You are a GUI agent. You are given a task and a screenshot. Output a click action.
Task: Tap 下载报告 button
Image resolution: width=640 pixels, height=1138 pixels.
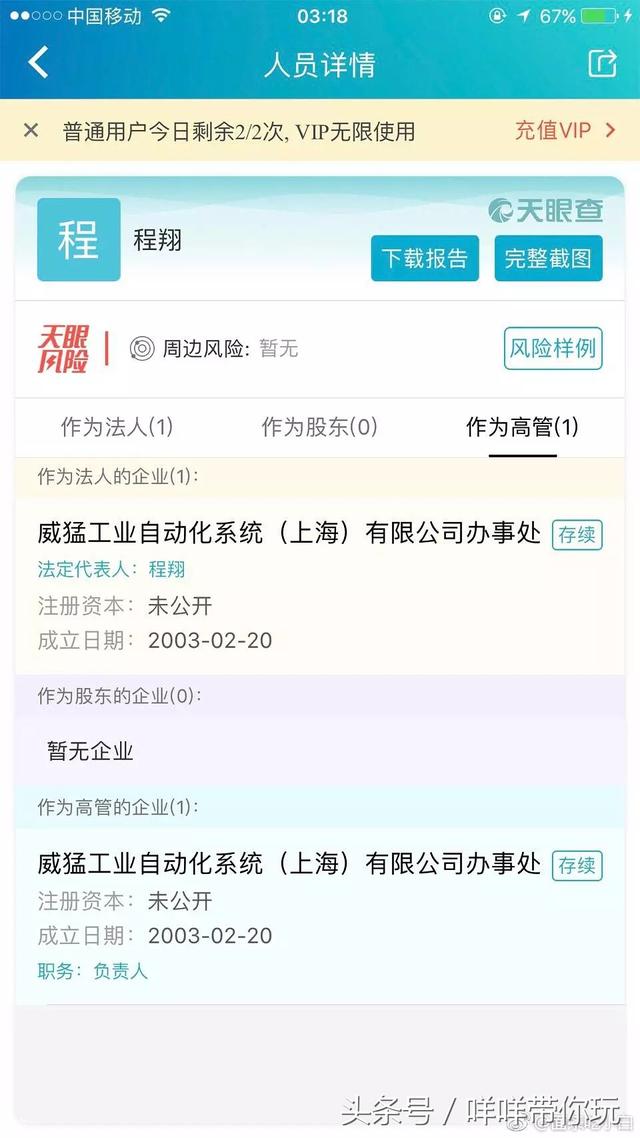[424, 258]
